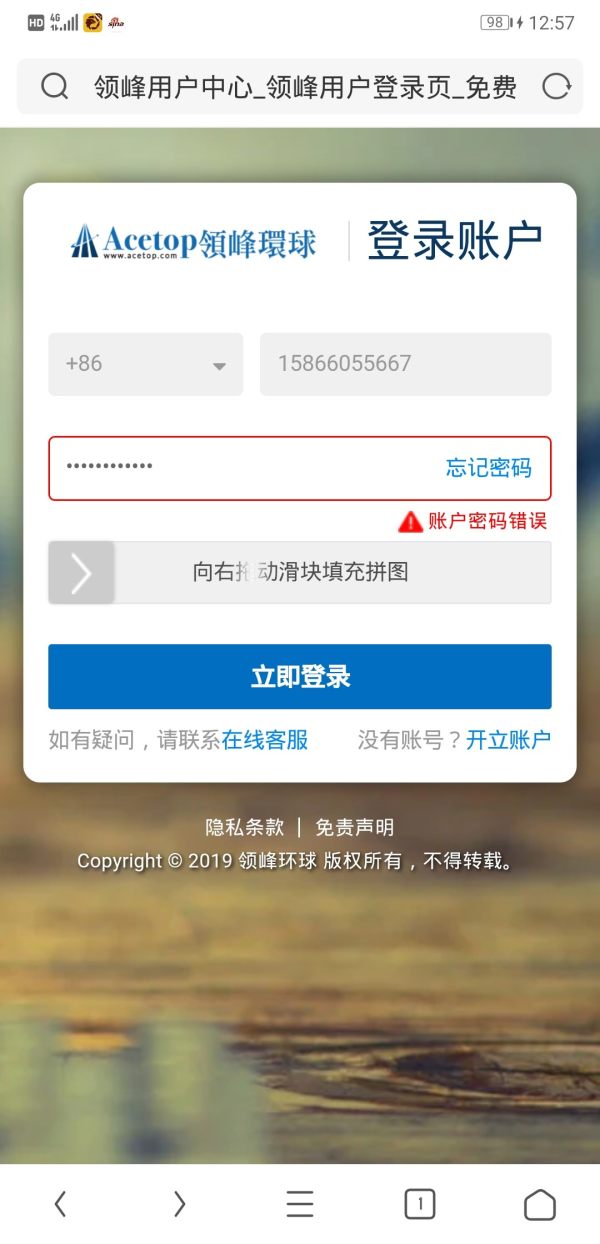Open the 免责声明 page

click(x=354, y=827)
